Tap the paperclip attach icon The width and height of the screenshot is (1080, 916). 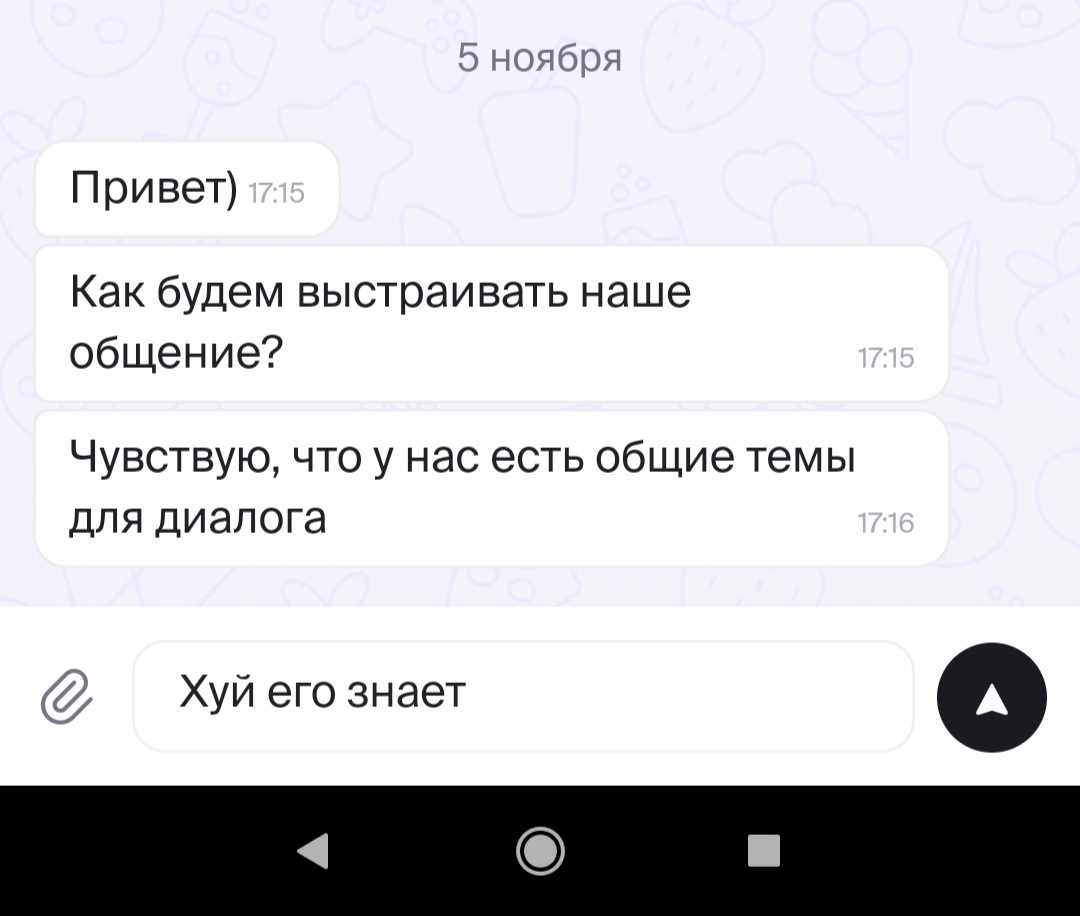pos(66,697)
